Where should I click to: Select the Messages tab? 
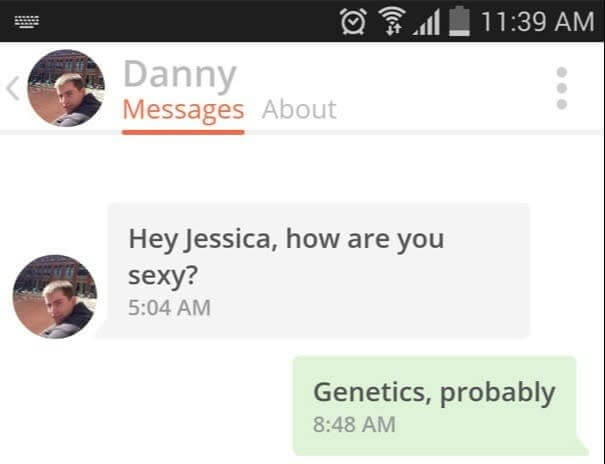(183, 109)
